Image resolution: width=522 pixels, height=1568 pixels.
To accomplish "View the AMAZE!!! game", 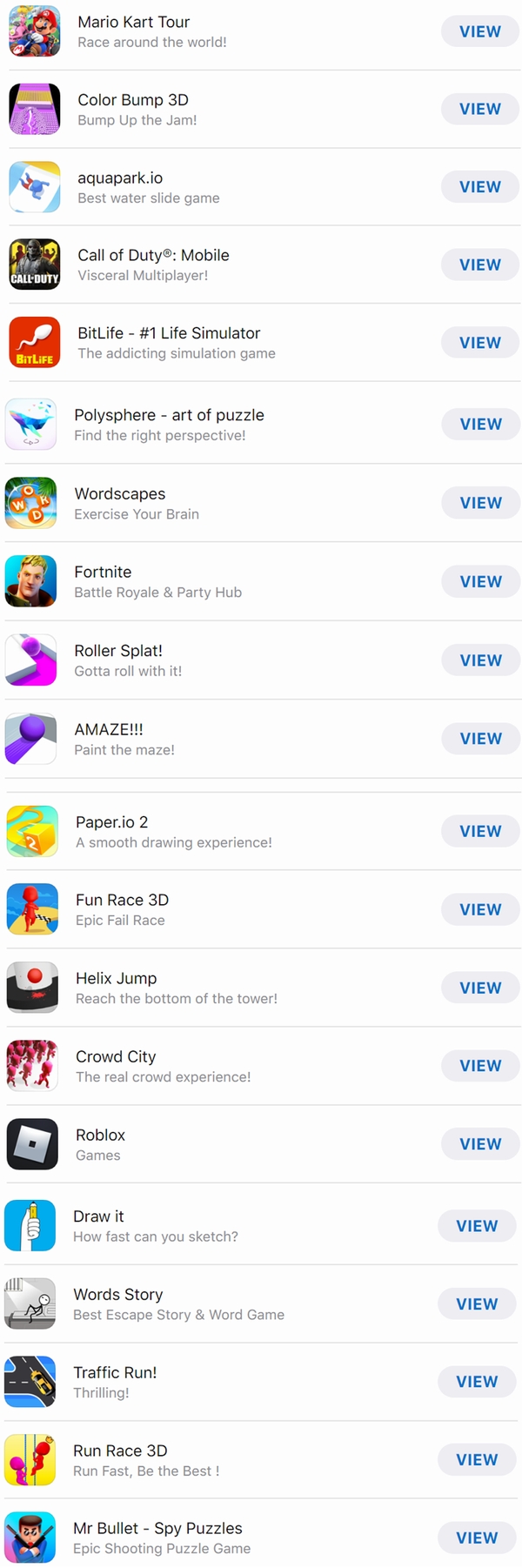I will [480, 739].
